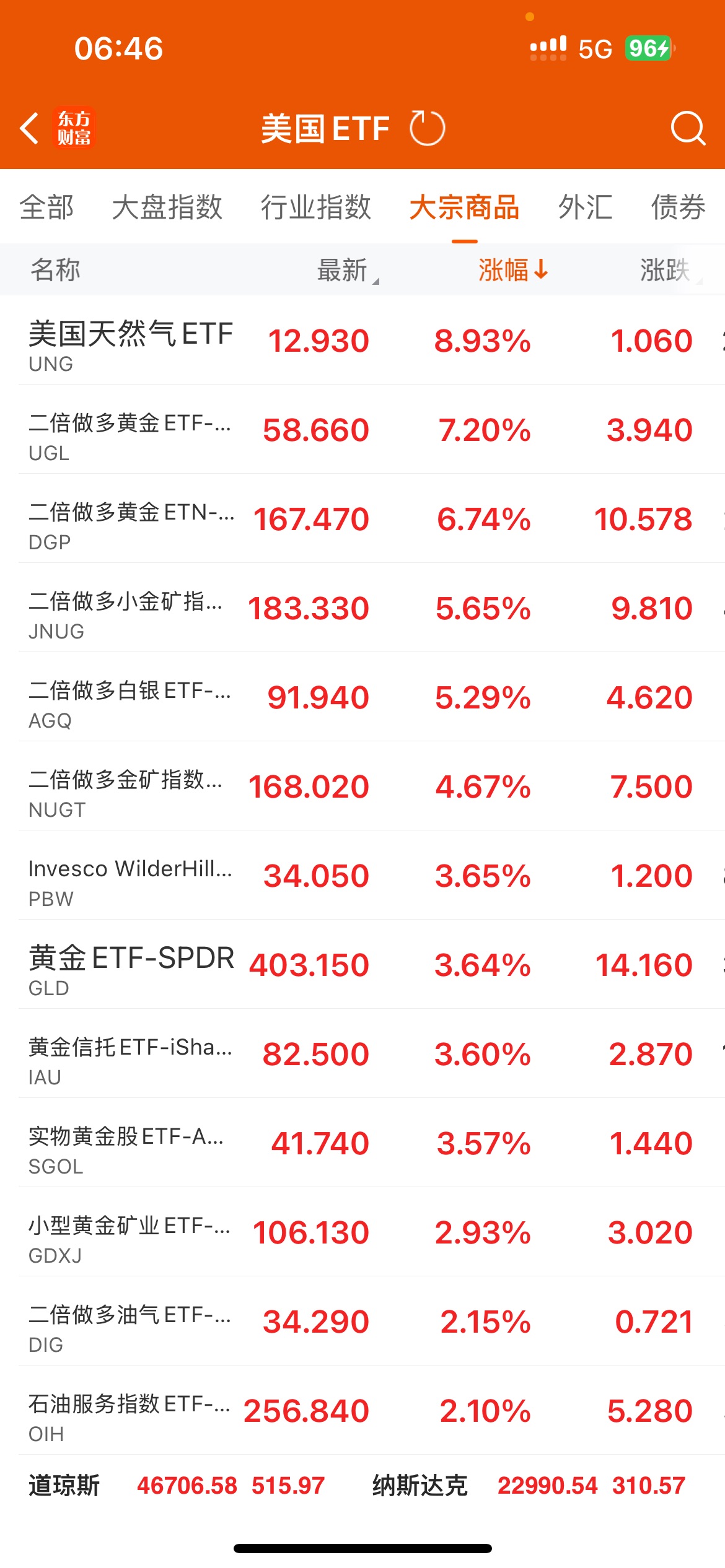Sort by 涨跌 column

click(x=666, y=270)
